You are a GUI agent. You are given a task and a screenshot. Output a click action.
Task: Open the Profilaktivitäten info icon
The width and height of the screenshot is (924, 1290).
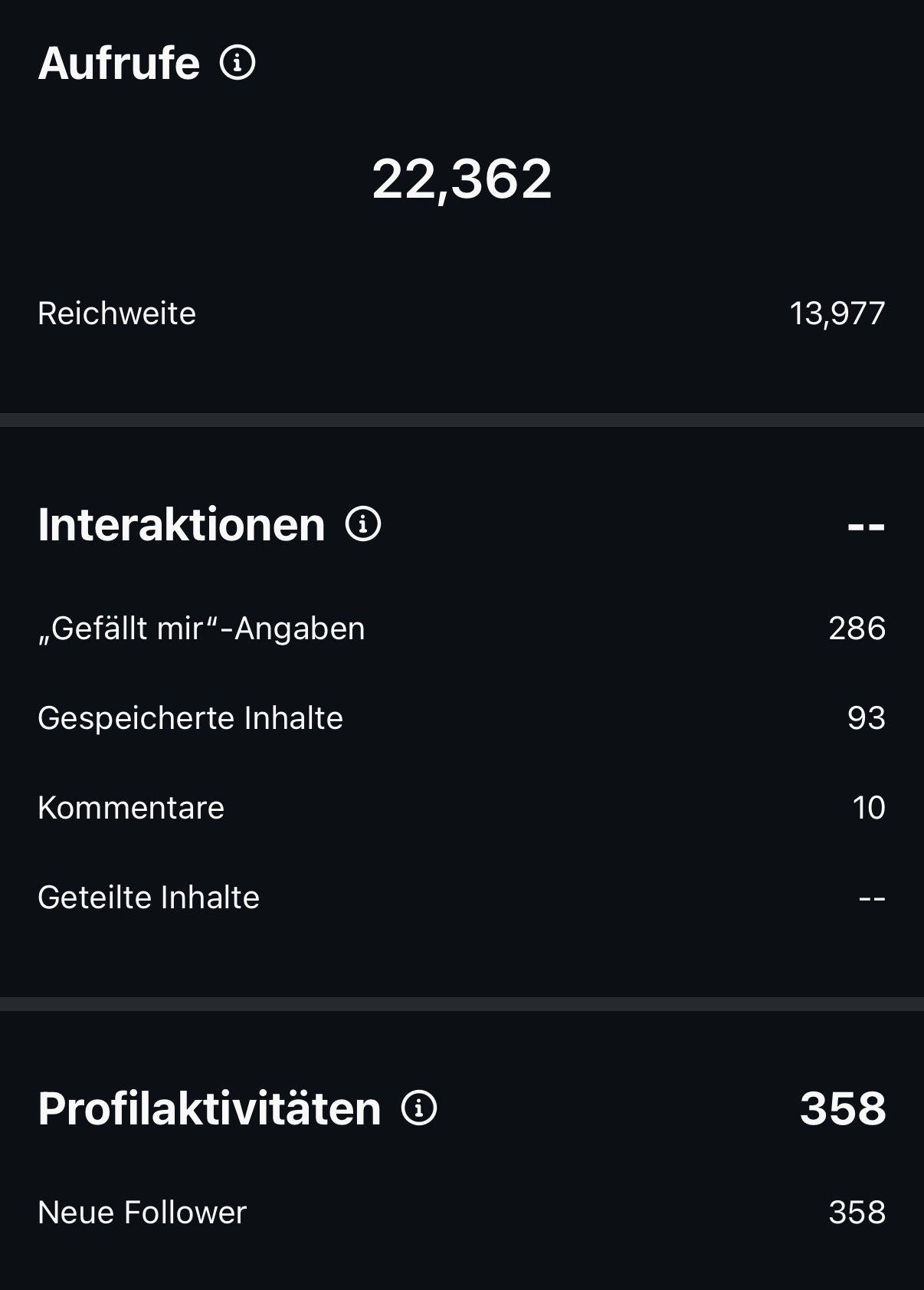[x=418, y=1108]
